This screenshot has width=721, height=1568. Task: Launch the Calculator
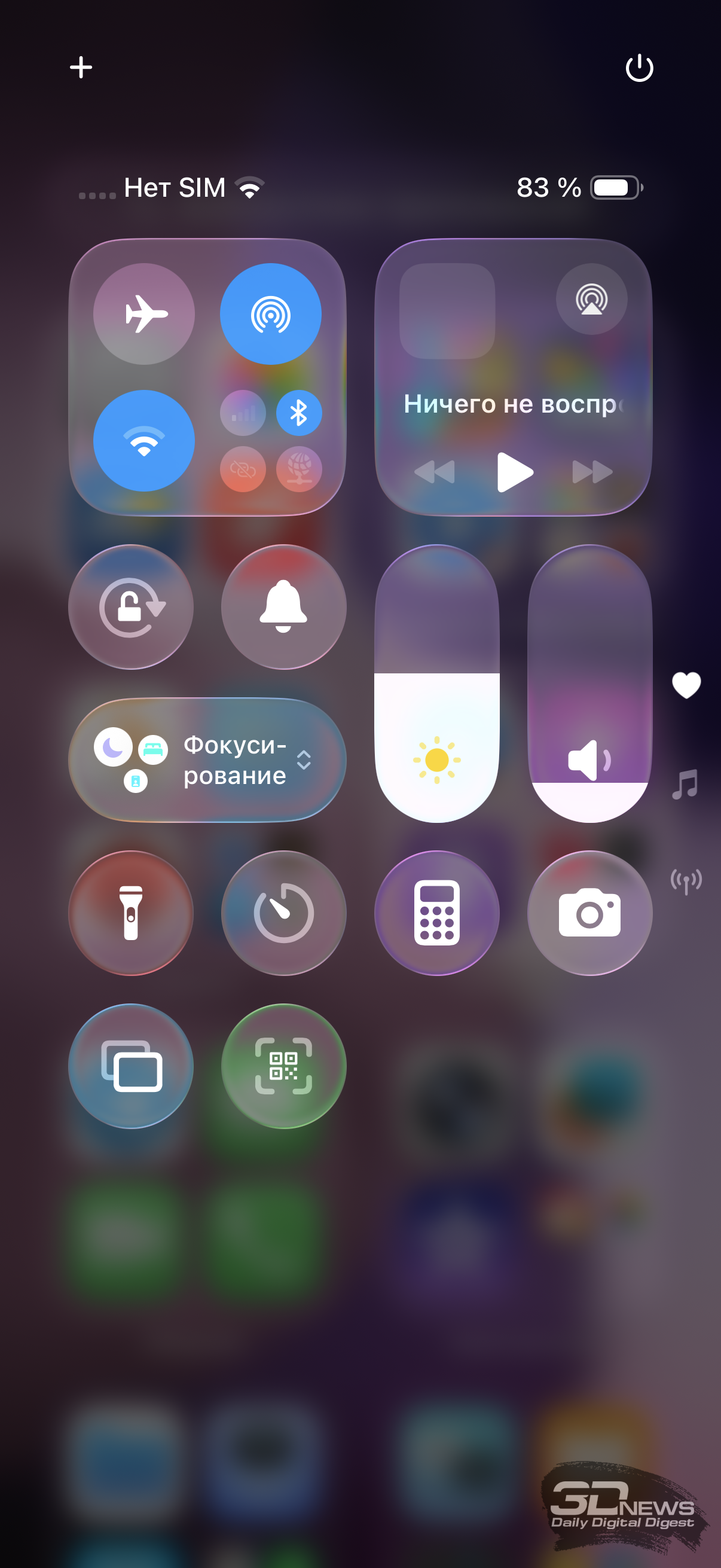[x=437, y=913]
